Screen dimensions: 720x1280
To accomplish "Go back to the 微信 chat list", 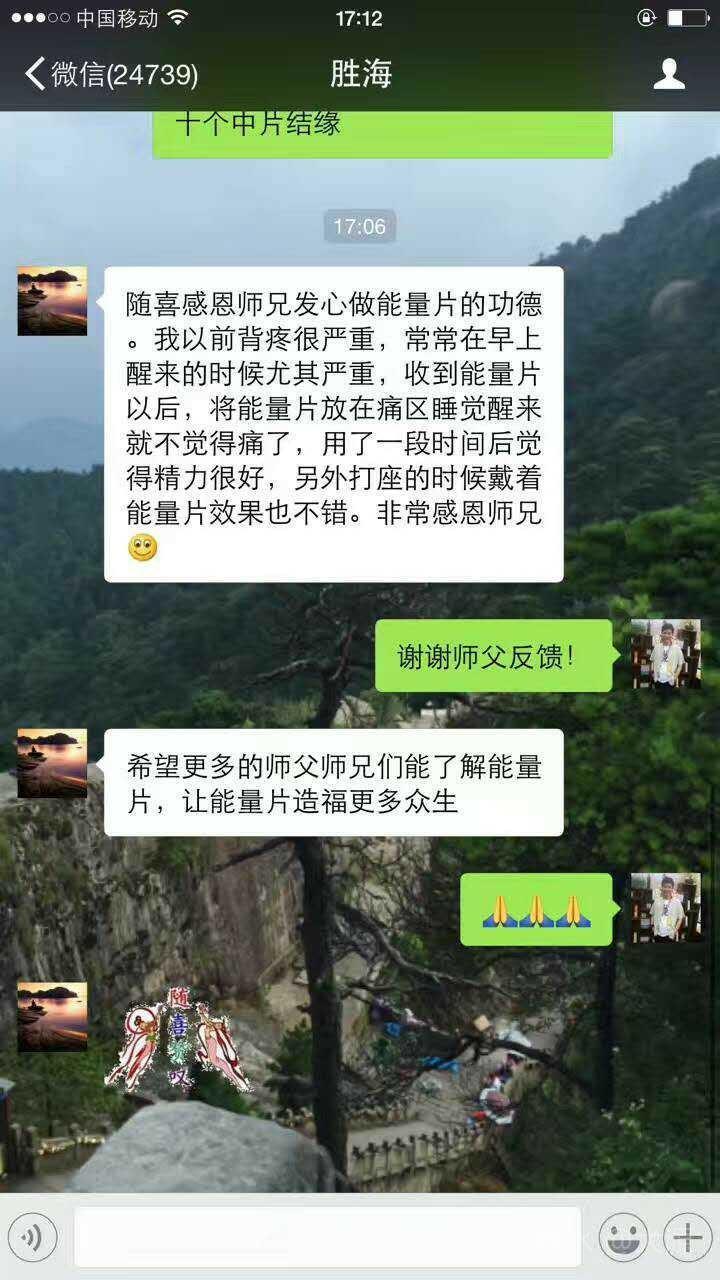I will pos(110,74).
